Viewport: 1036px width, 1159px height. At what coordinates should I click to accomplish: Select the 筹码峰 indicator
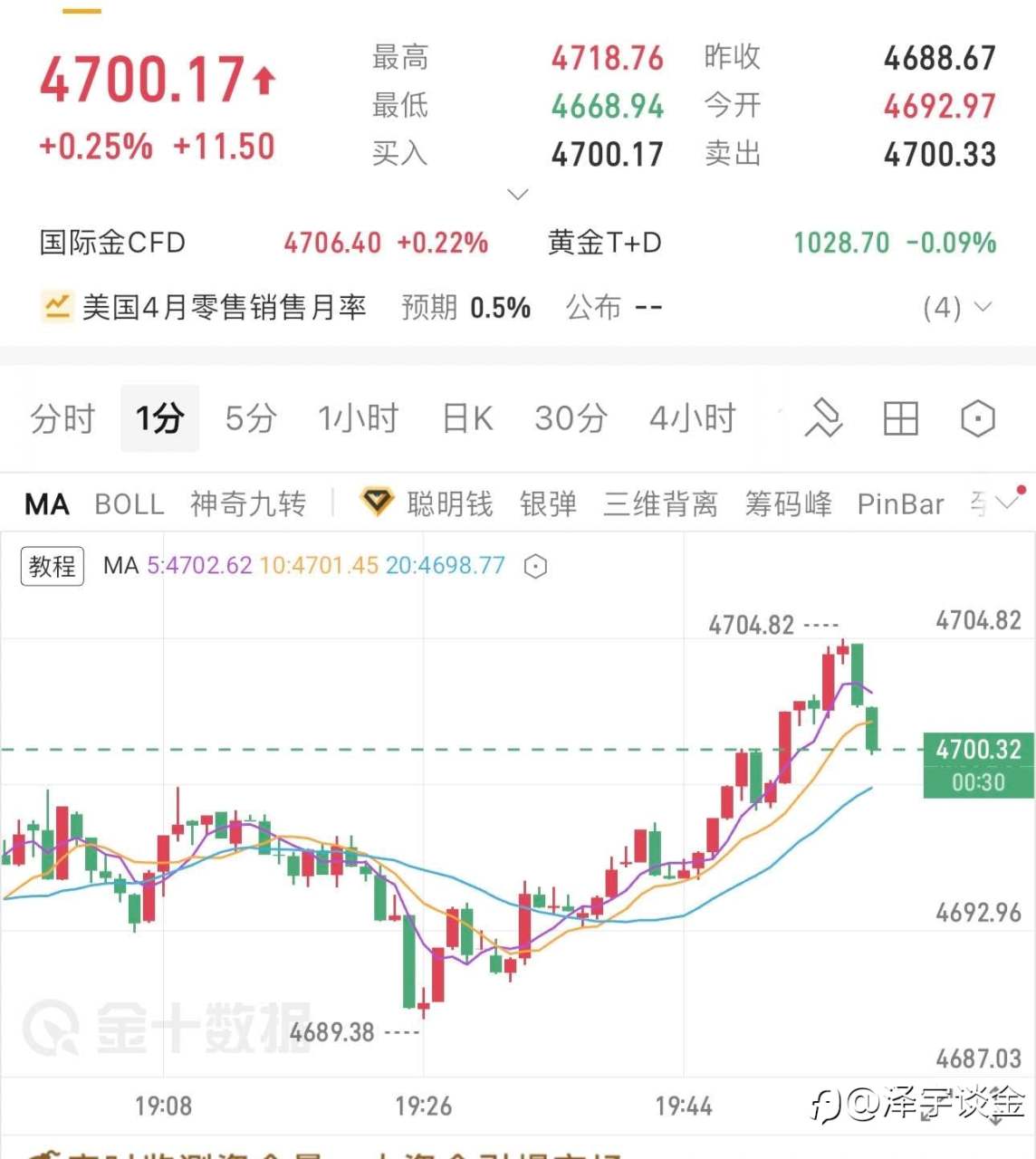coord(788,503)
